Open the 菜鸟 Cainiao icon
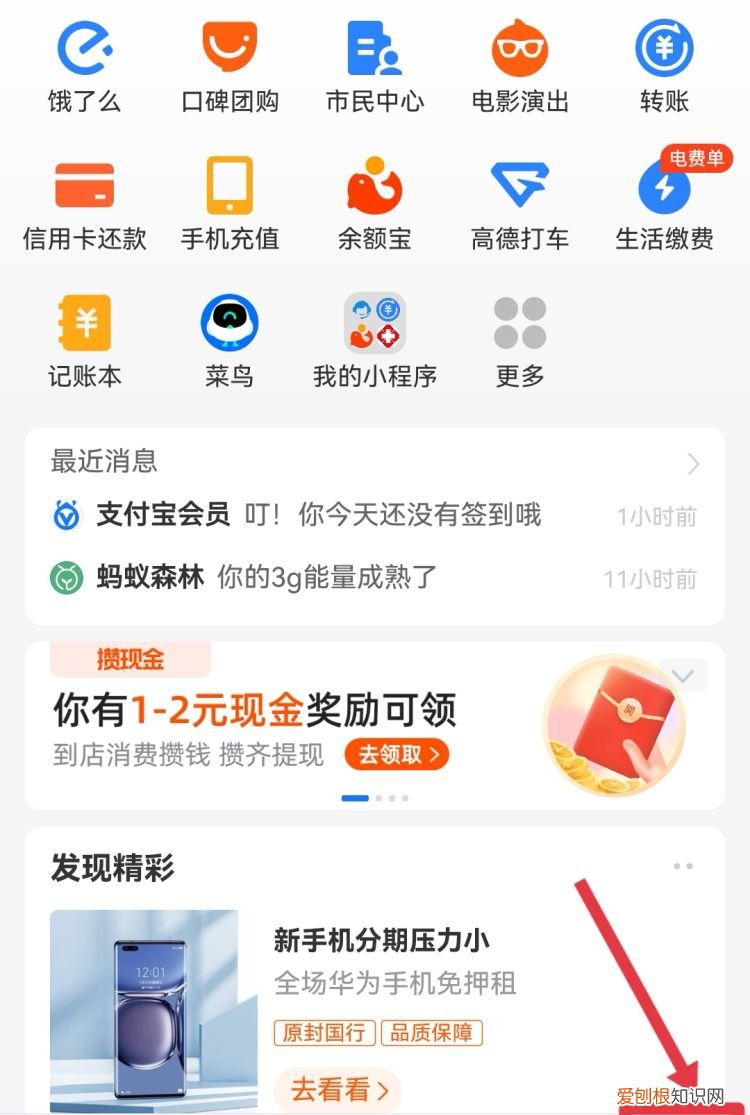Viewport: 750px width, 1115px height. point(230,330)
